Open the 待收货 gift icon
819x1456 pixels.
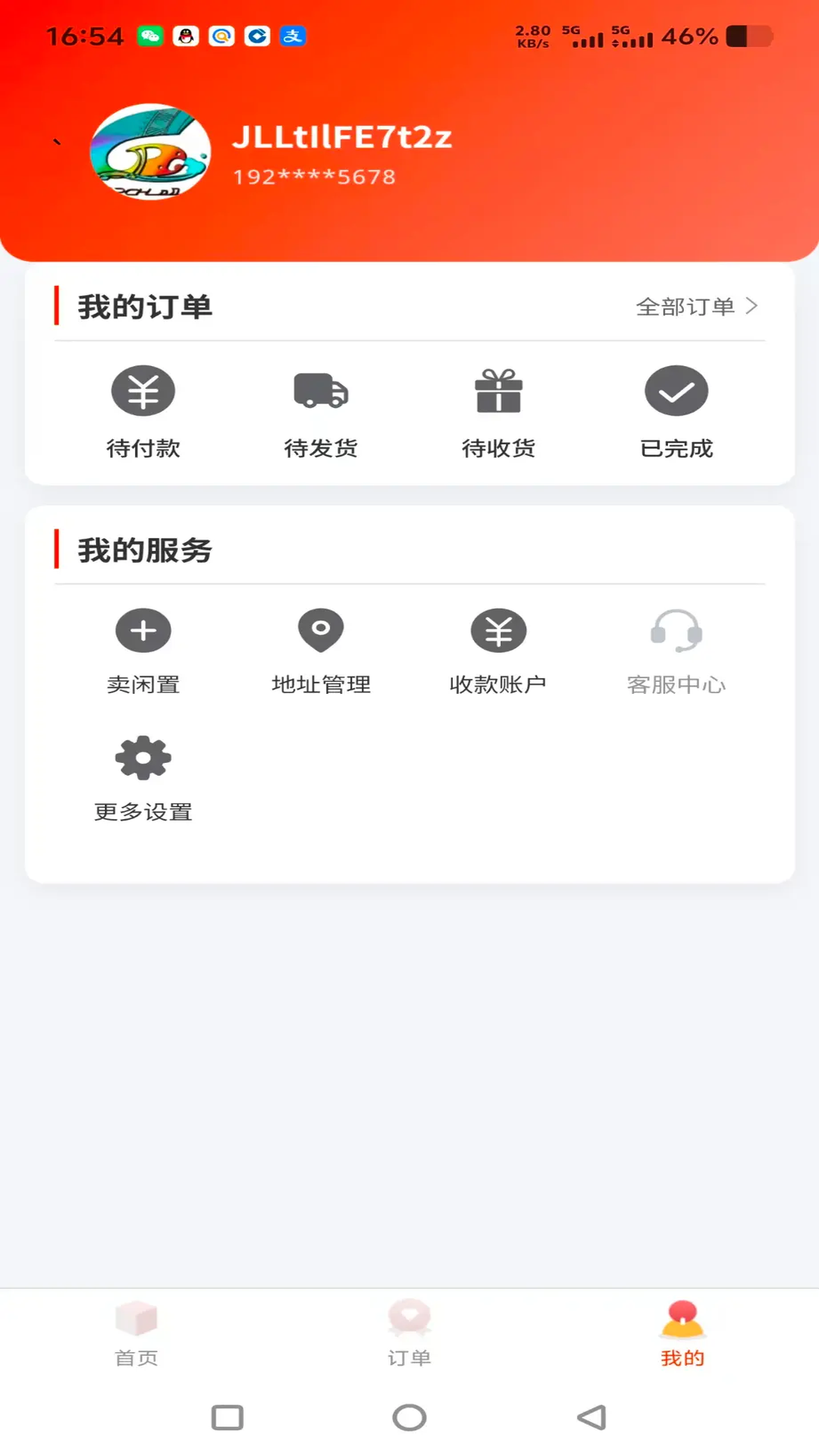point(498,390)
